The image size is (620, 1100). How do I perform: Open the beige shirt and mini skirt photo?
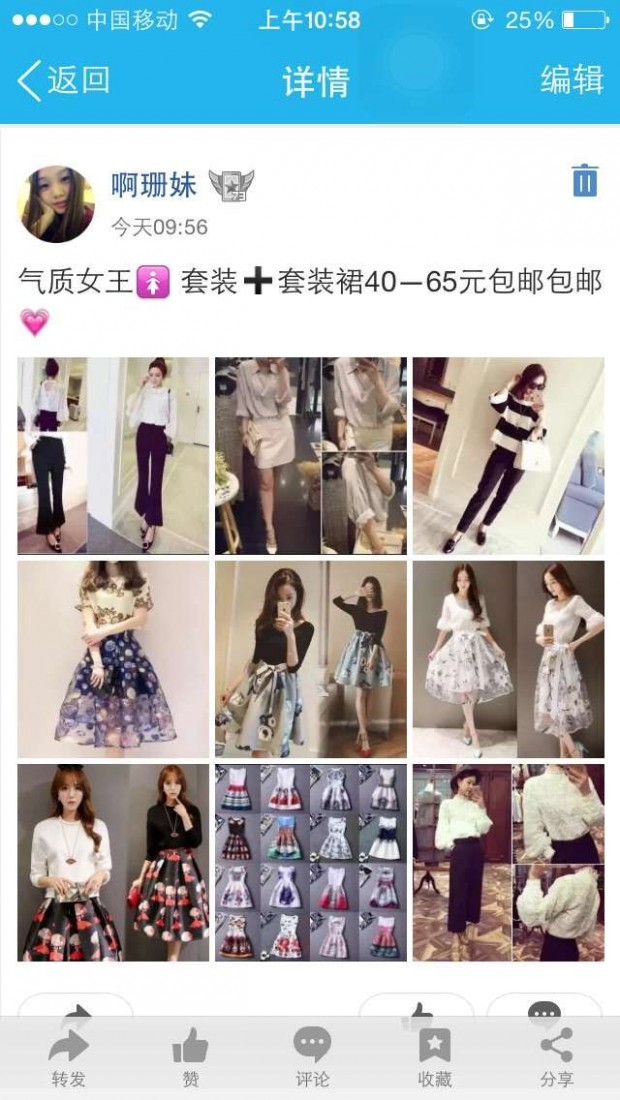pyautogui.click(x=311, y=455)
